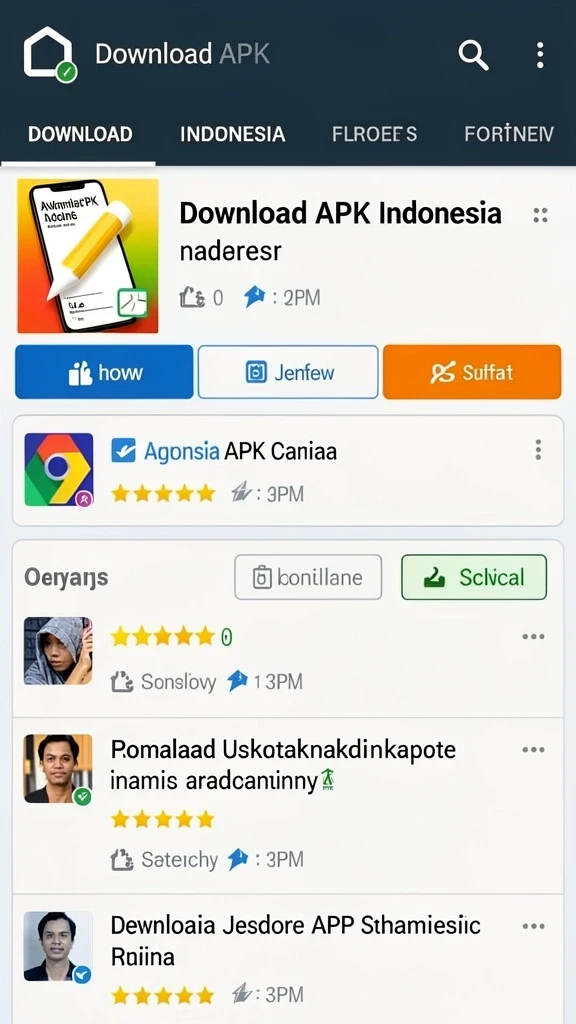Tap the grid icon beside Download APK Indonesia

point(540,215)
